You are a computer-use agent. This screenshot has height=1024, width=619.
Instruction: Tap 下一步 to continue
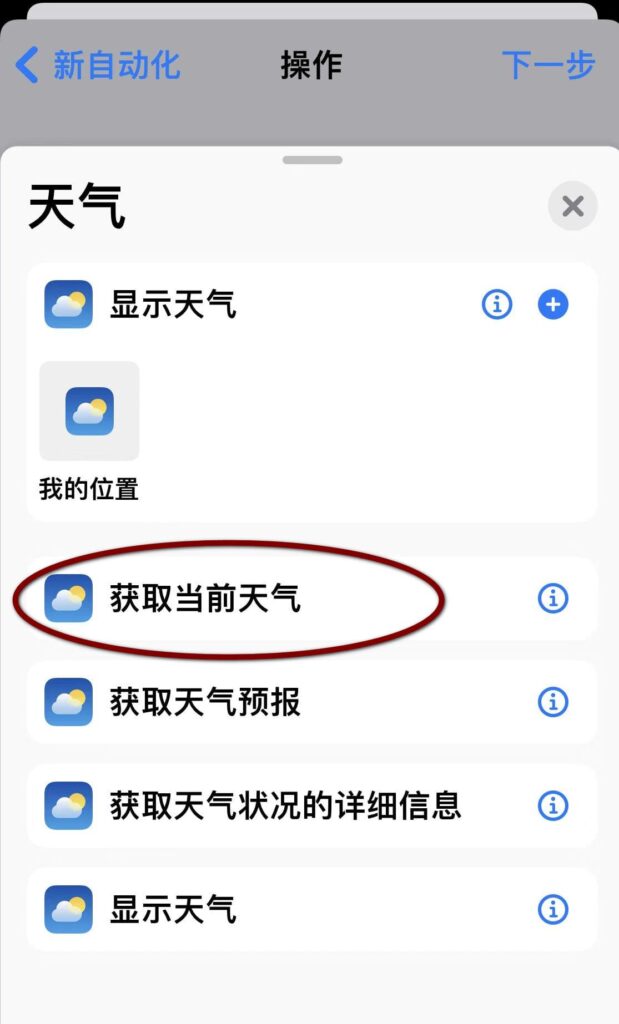(x=548, y=65)
